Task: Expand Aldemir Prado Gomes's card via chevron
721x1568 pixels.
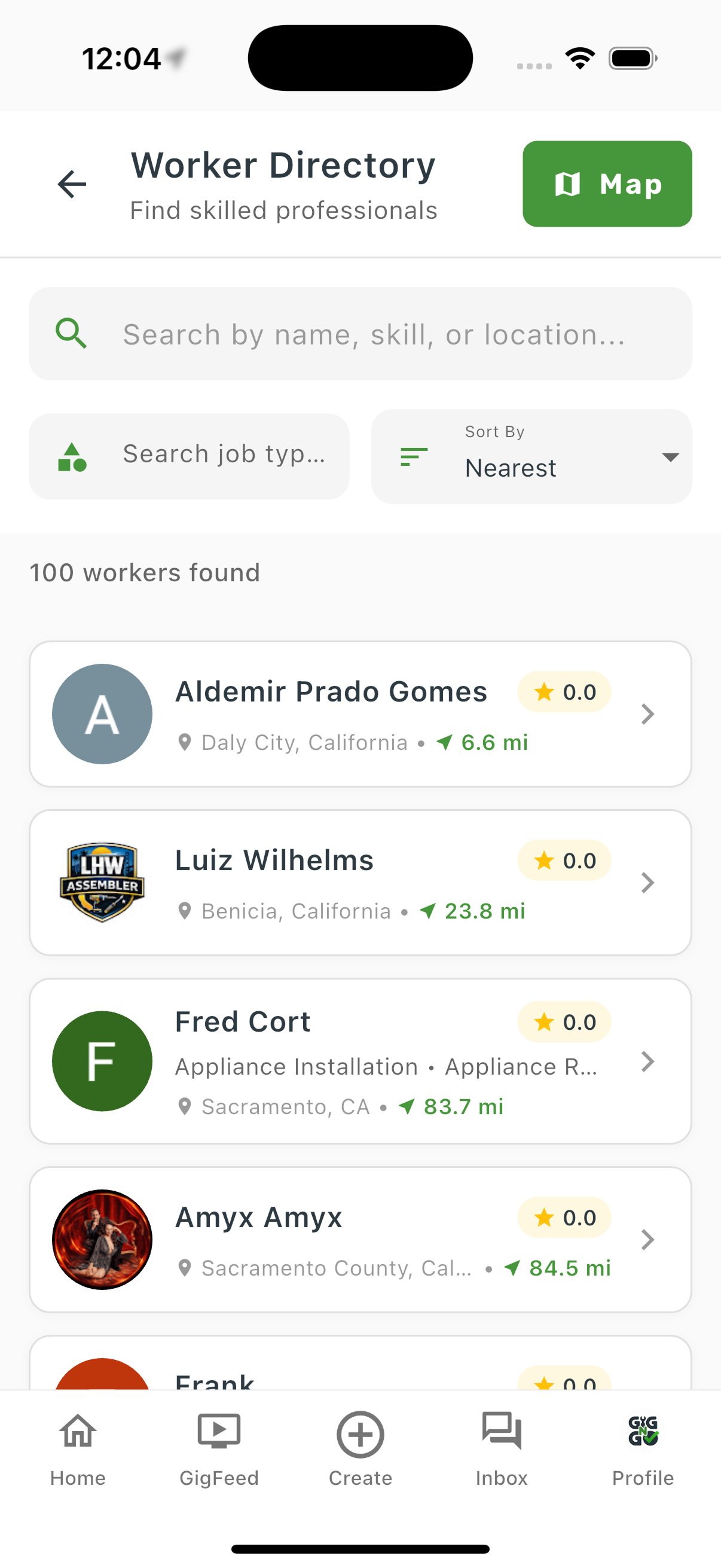Action: (648, 713)
